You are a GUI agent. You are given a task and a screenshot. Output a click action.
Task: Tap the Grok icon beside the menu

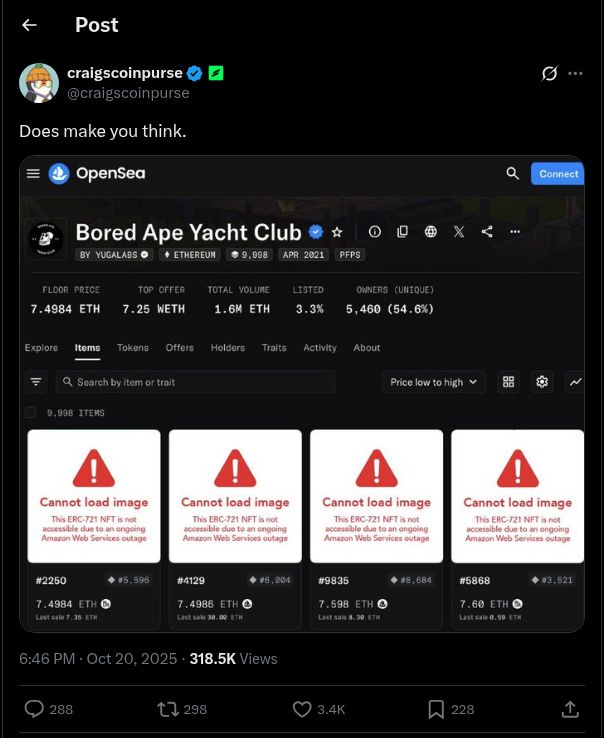(x=549, y=73)
